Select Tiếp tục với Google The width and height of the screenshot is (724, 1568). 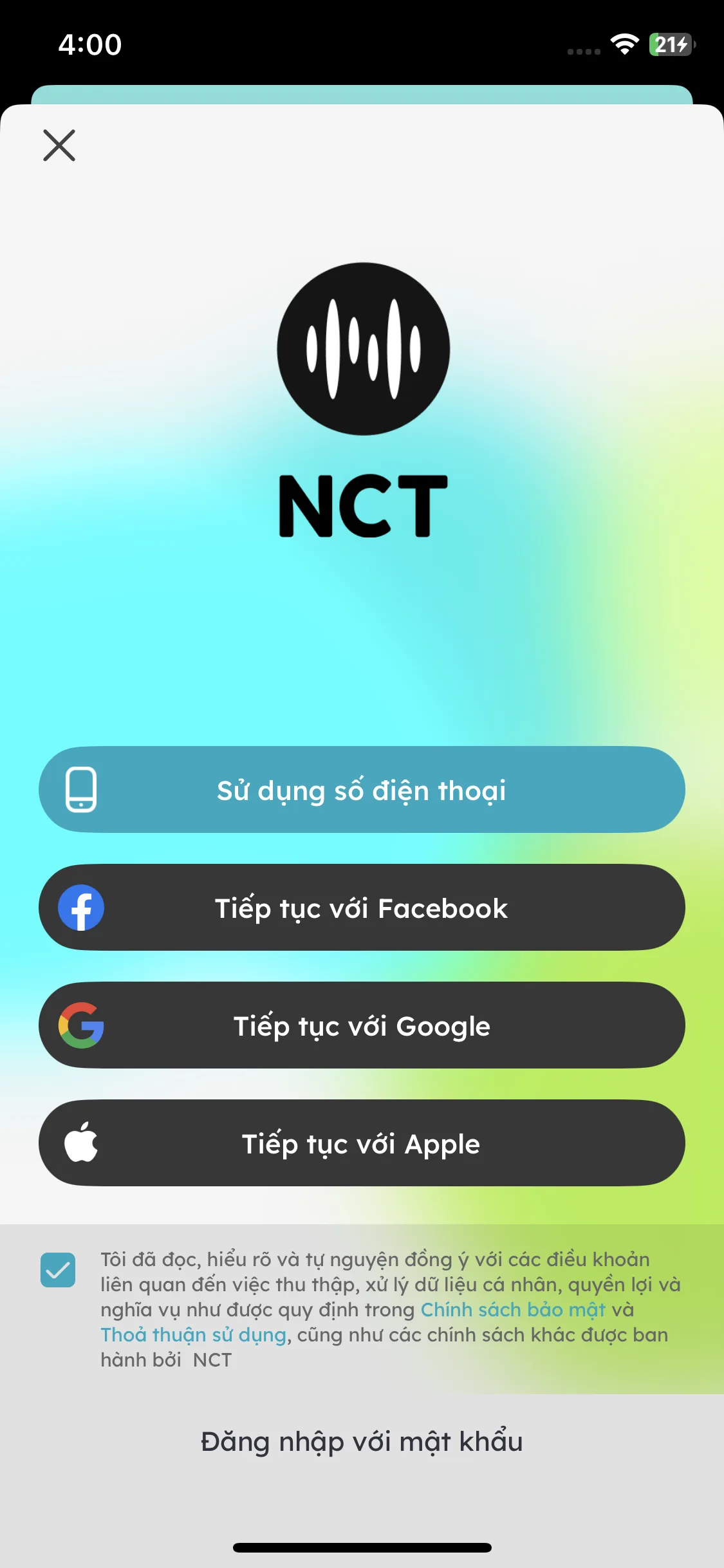[362, 1025]
